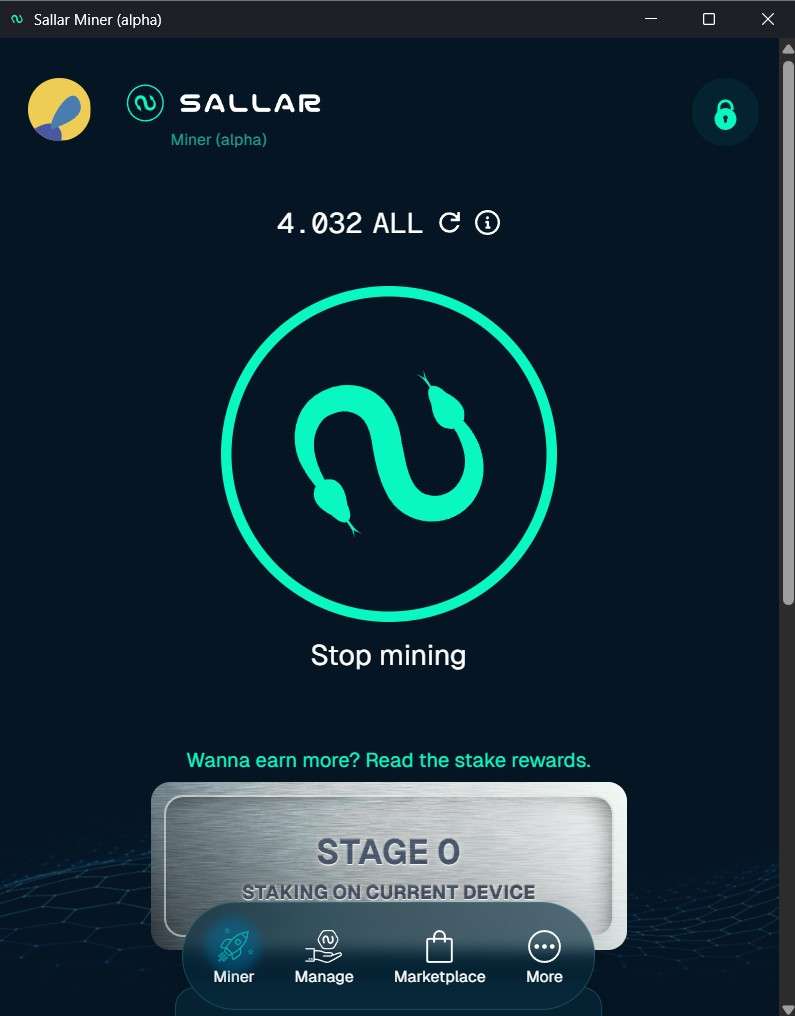Viewport: 795px width, 1016px height.
Task: Open the balance info icon
Action: pos(487,222)
